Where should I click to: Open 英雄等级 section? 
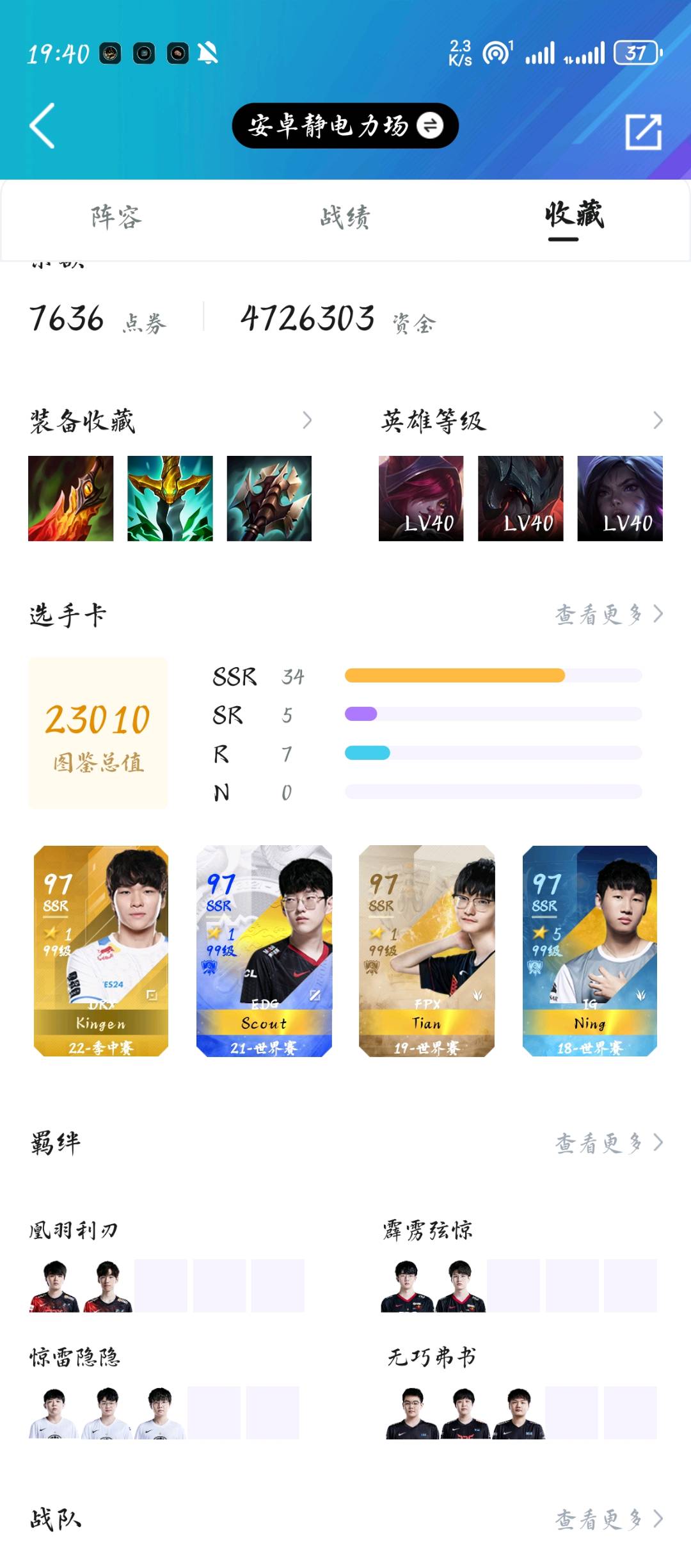coord(521,421)
